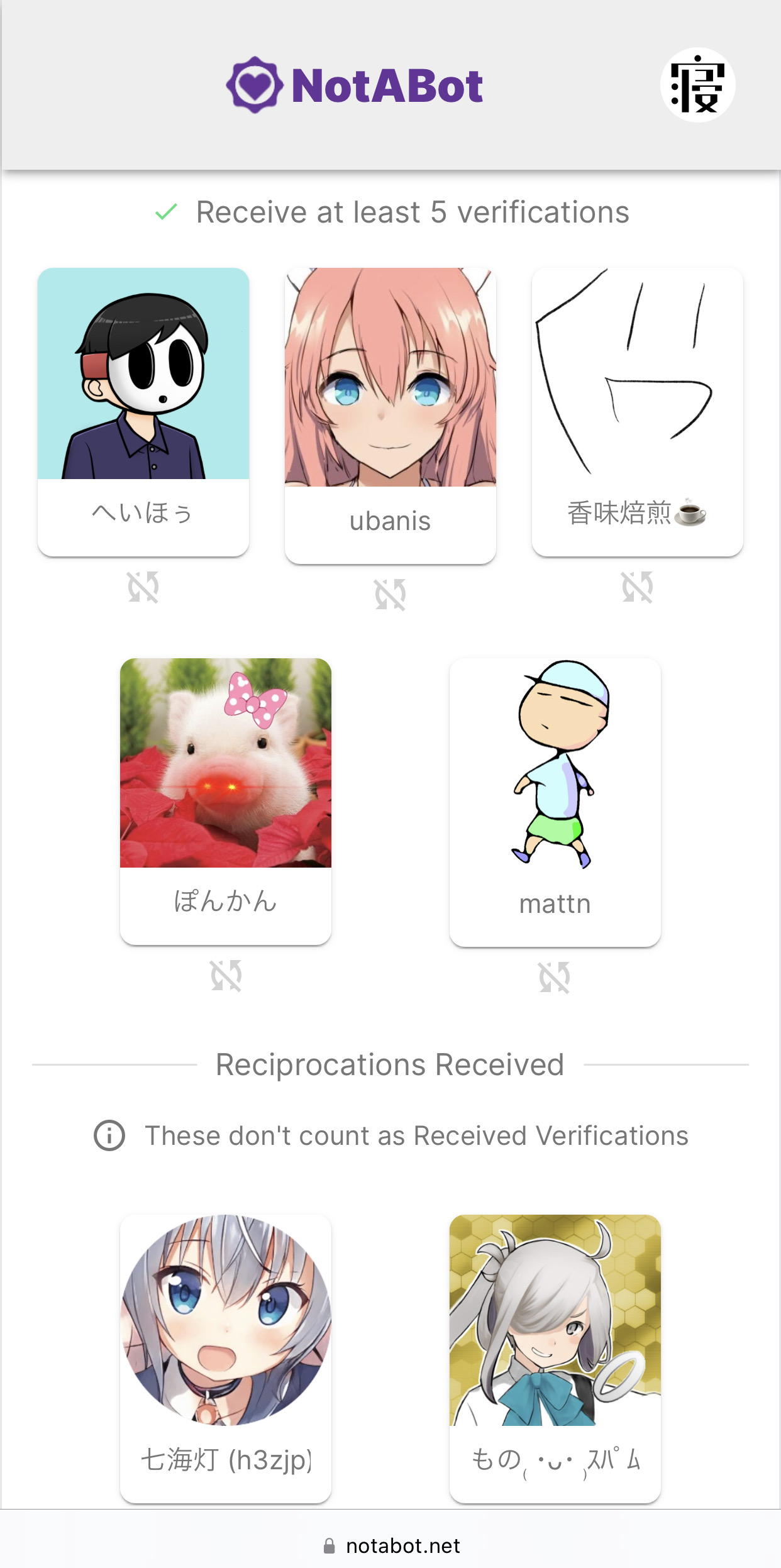Open 香味焙煎's profile card
This screenshot has width=781, height=1568.
point(637,411)
